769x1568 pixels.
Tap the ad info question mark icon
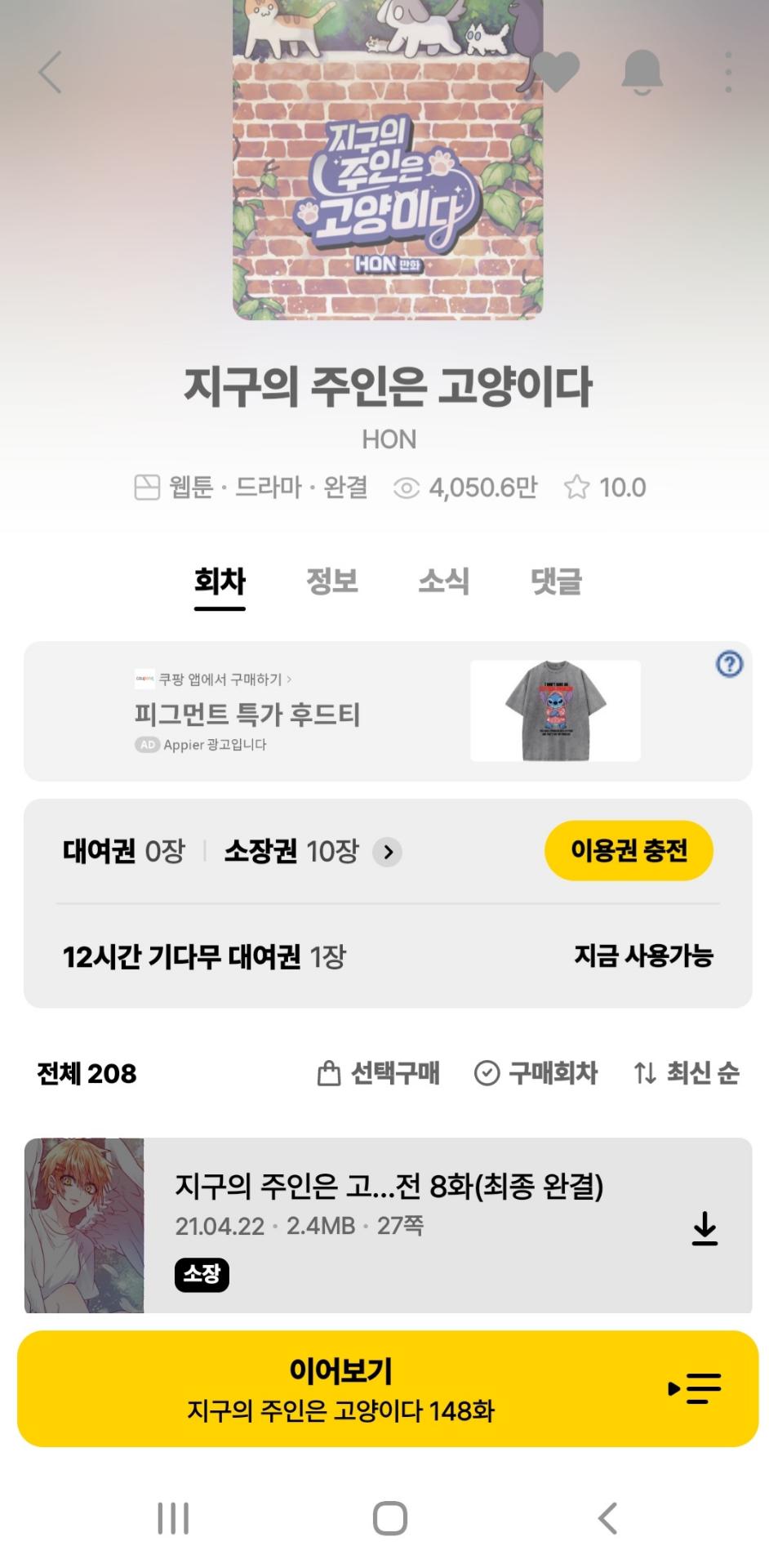point(729,664)
